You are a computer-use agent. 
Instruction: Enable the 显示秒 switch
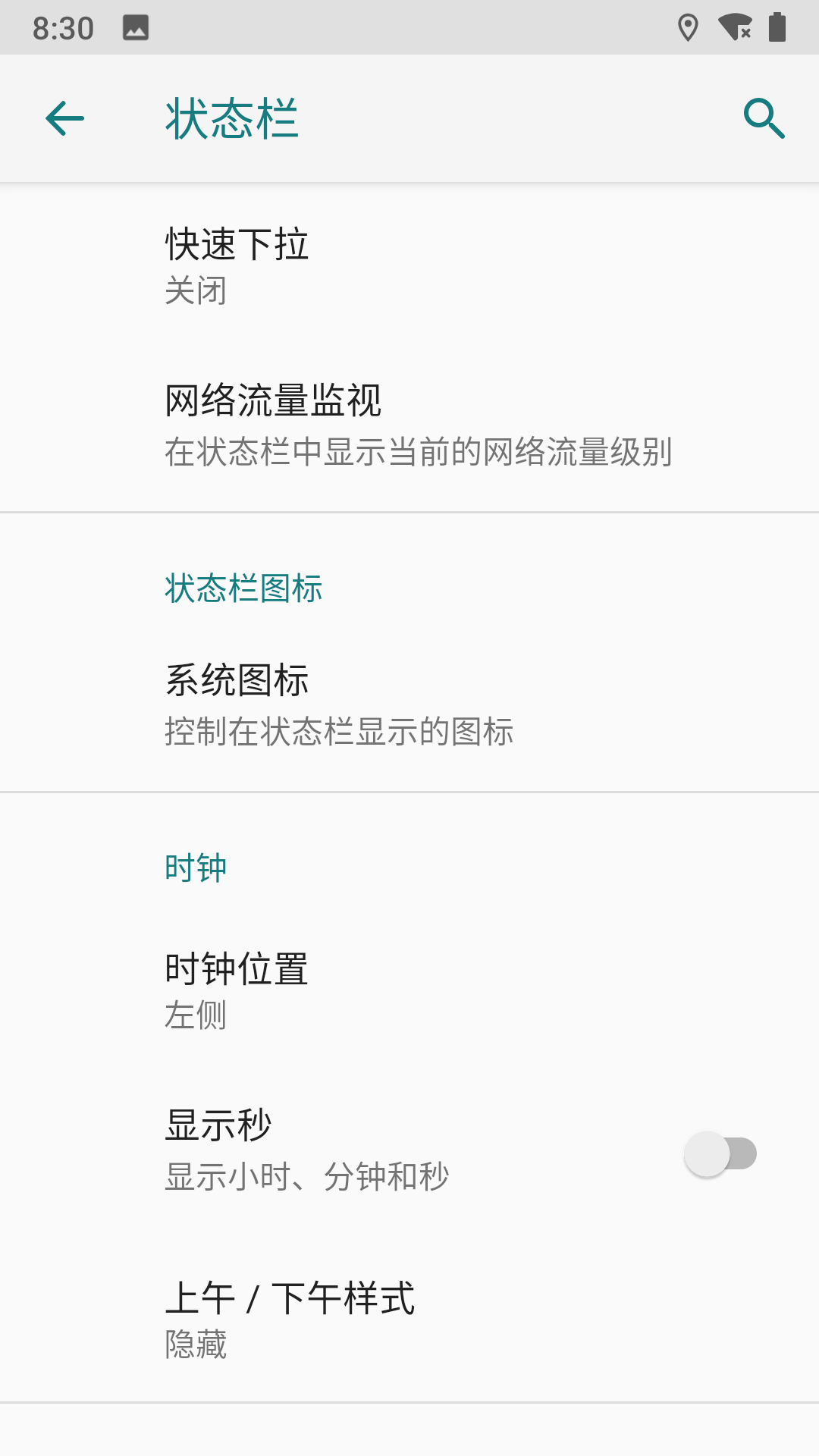pos(720,1153)
